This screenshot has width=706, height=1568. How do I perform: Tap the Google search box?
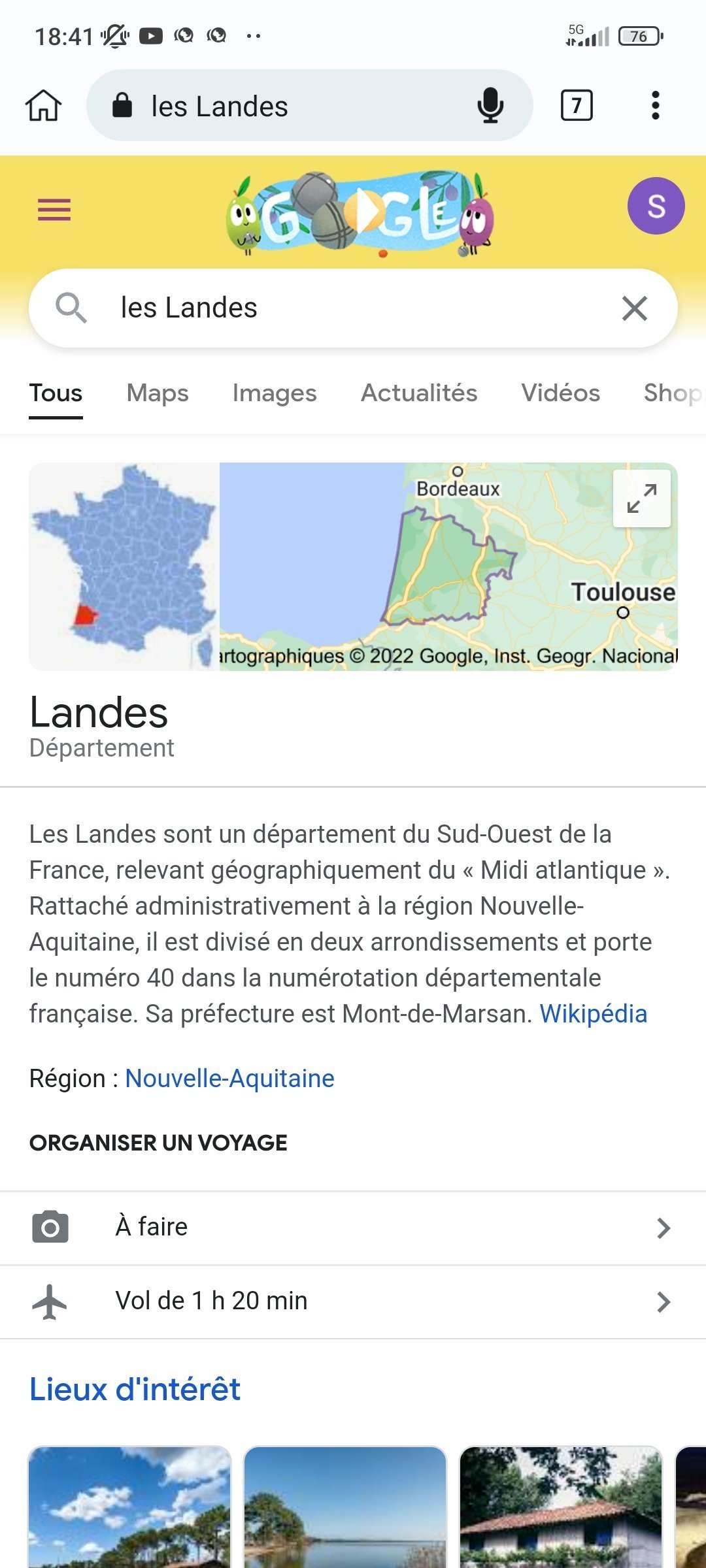(x=353, y=308)
